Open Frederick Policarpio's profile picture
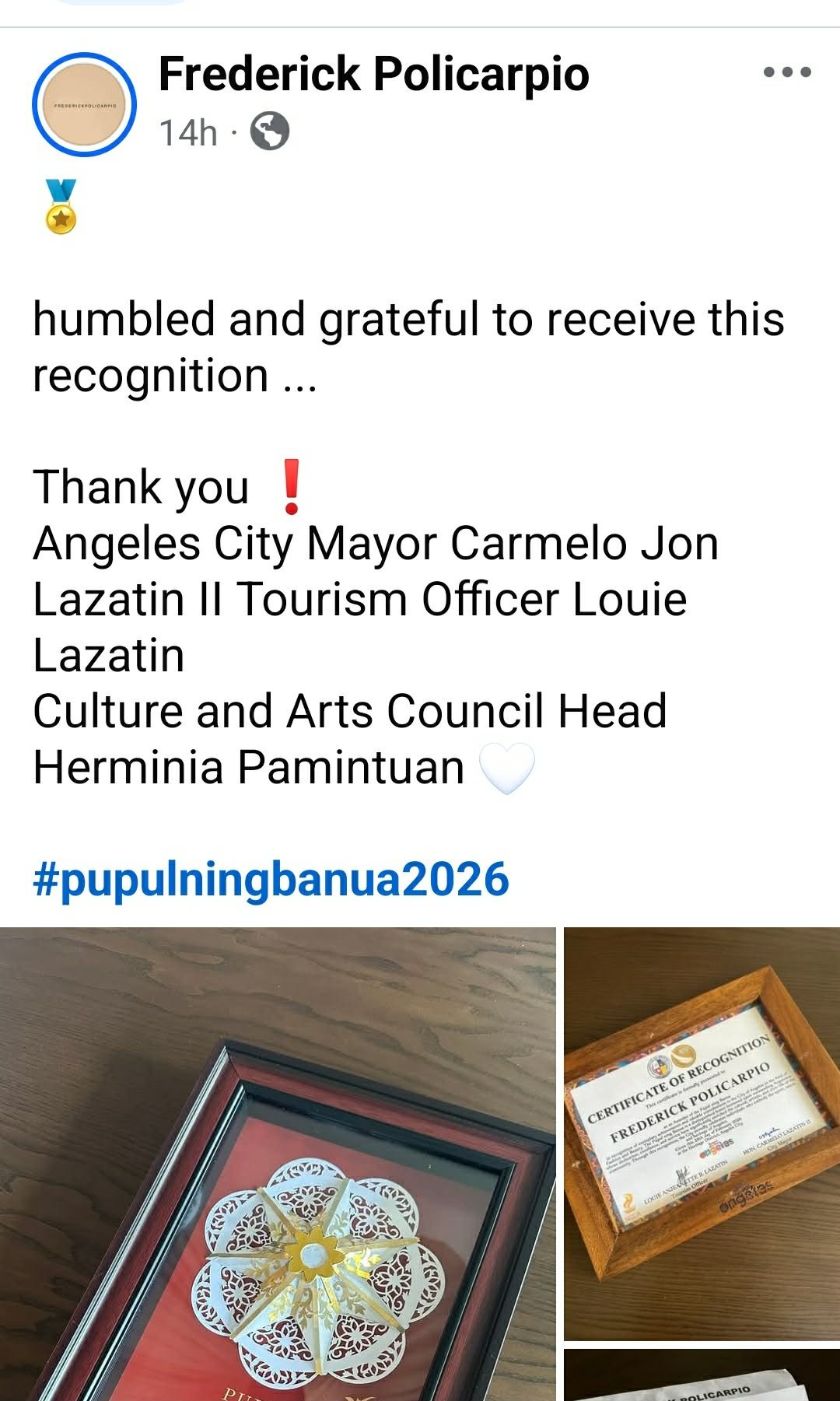840x1401 pixels. tap(84, 104)
